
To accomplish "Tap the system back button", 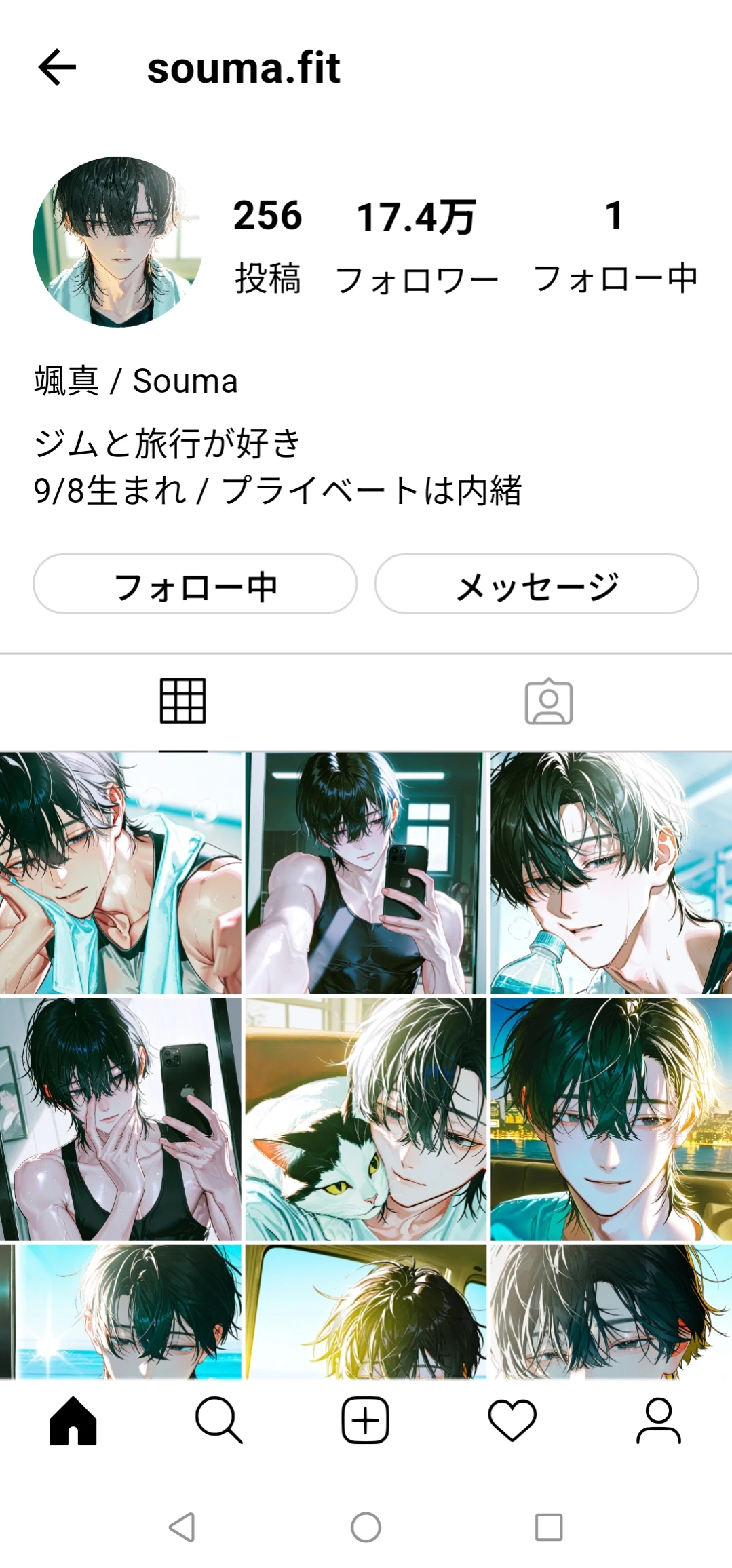I will [182, 1527].
